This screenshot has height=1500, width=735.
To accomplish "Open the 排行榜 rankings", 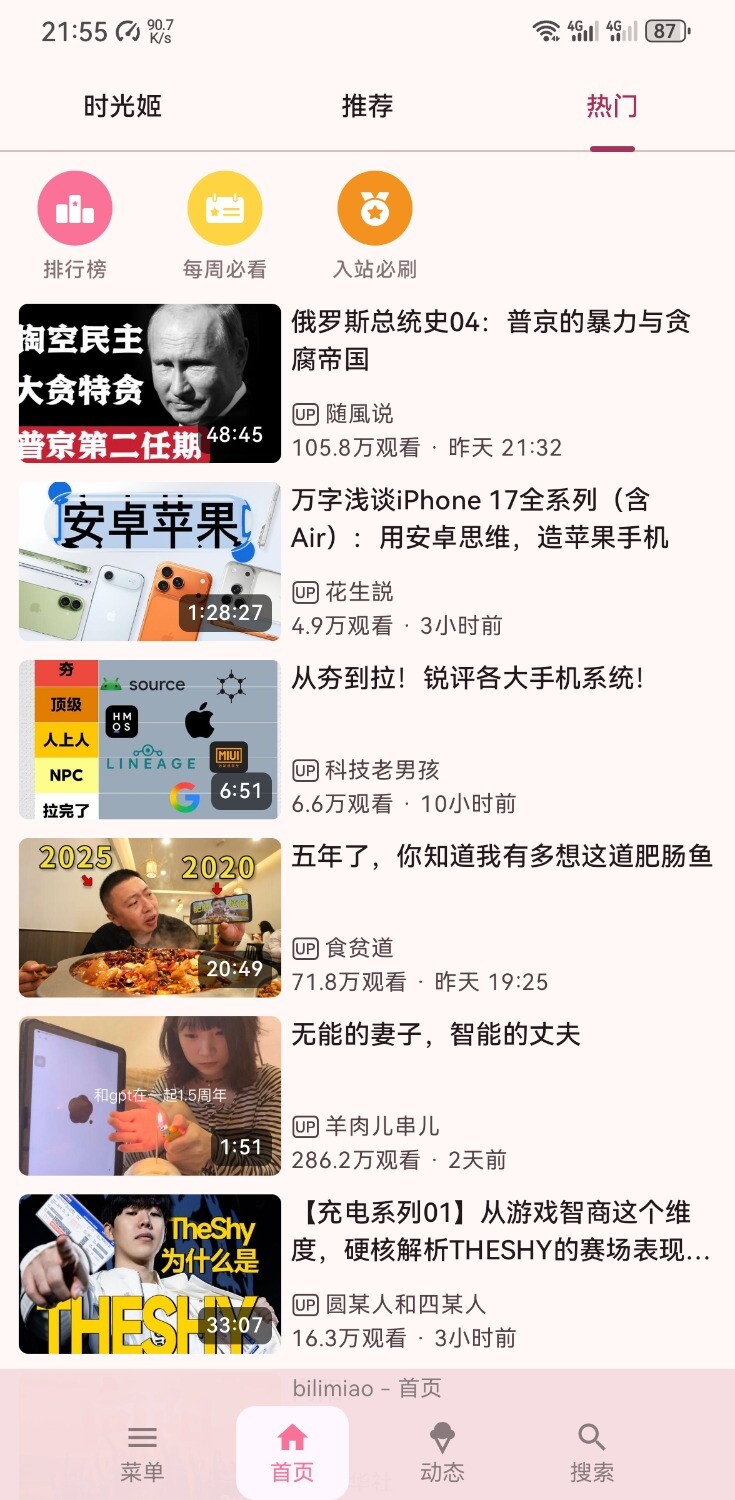I will 75,225.
